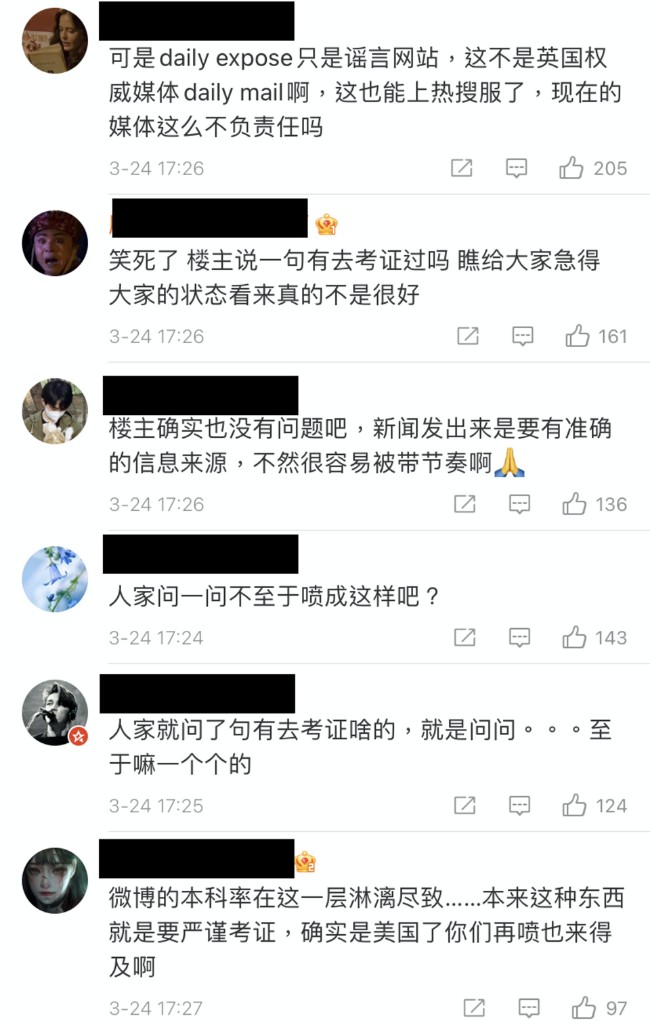Reply to 人家问一问不至于喷成这样吧 comment
The height and width of the screenshot is (1028, 650).
pos(519,637)
